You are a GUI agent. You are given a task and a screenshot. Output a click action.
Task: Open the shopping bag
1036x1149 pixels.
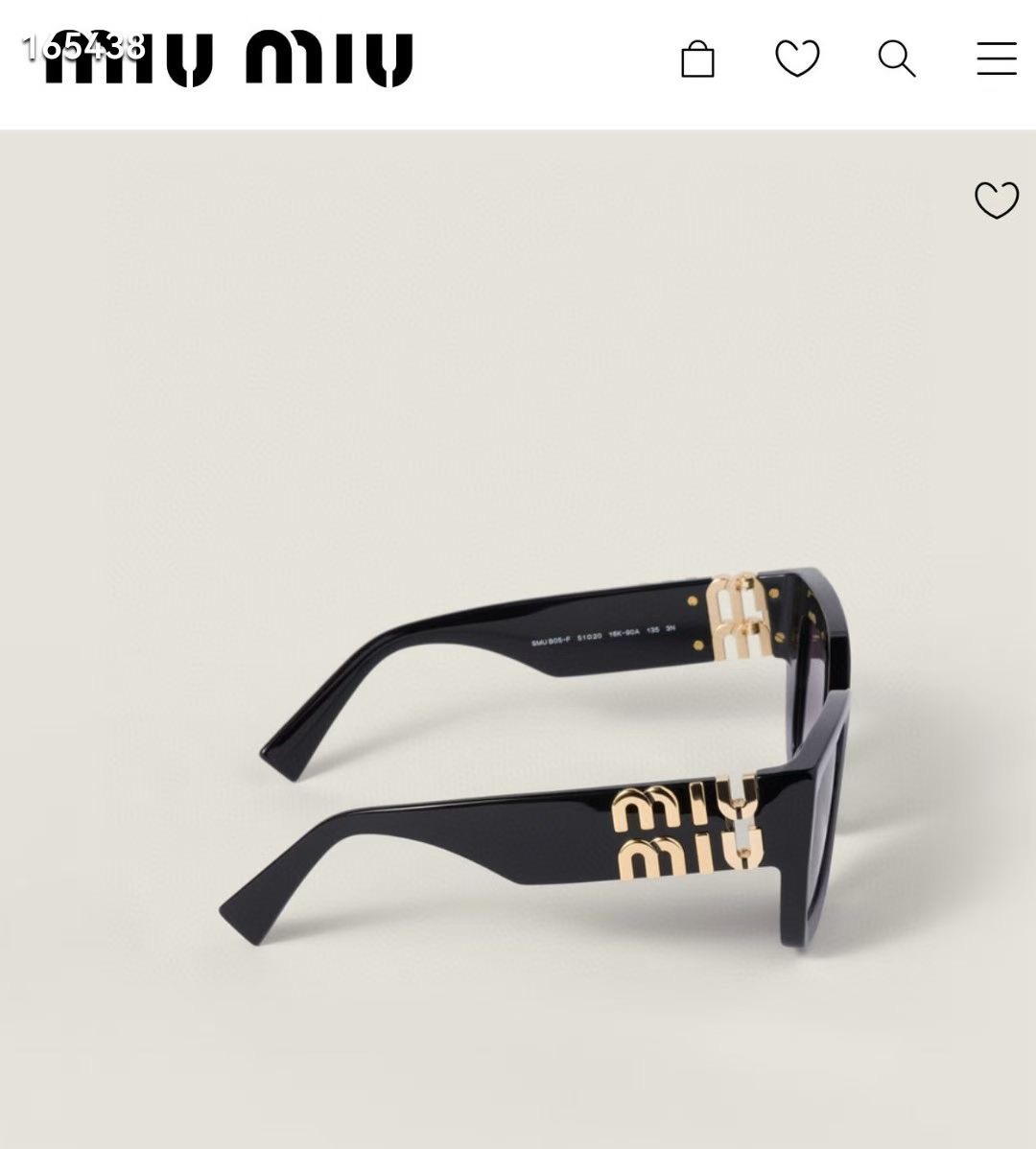[697, 59]
